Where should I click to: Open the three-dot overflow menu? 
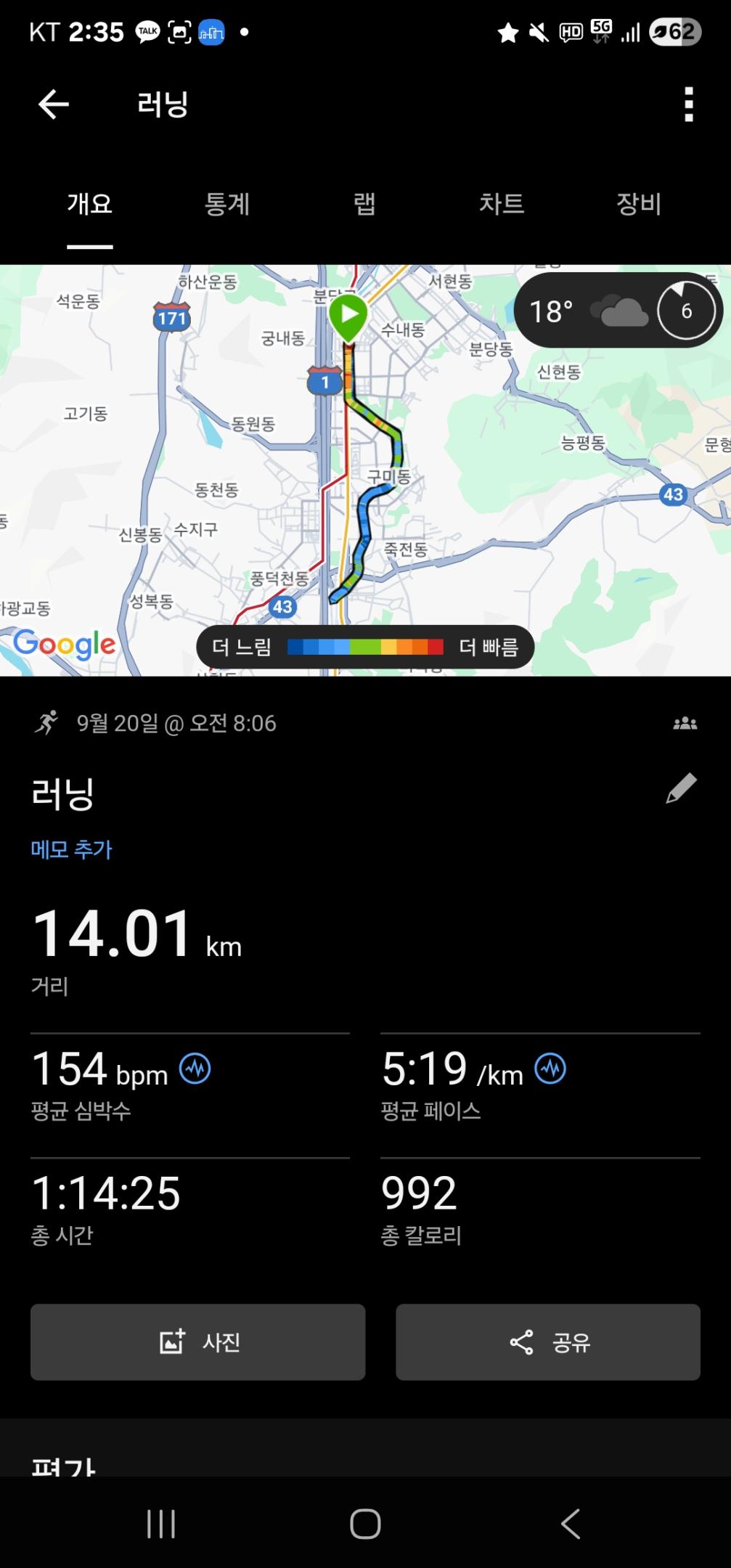pos(688,105)
